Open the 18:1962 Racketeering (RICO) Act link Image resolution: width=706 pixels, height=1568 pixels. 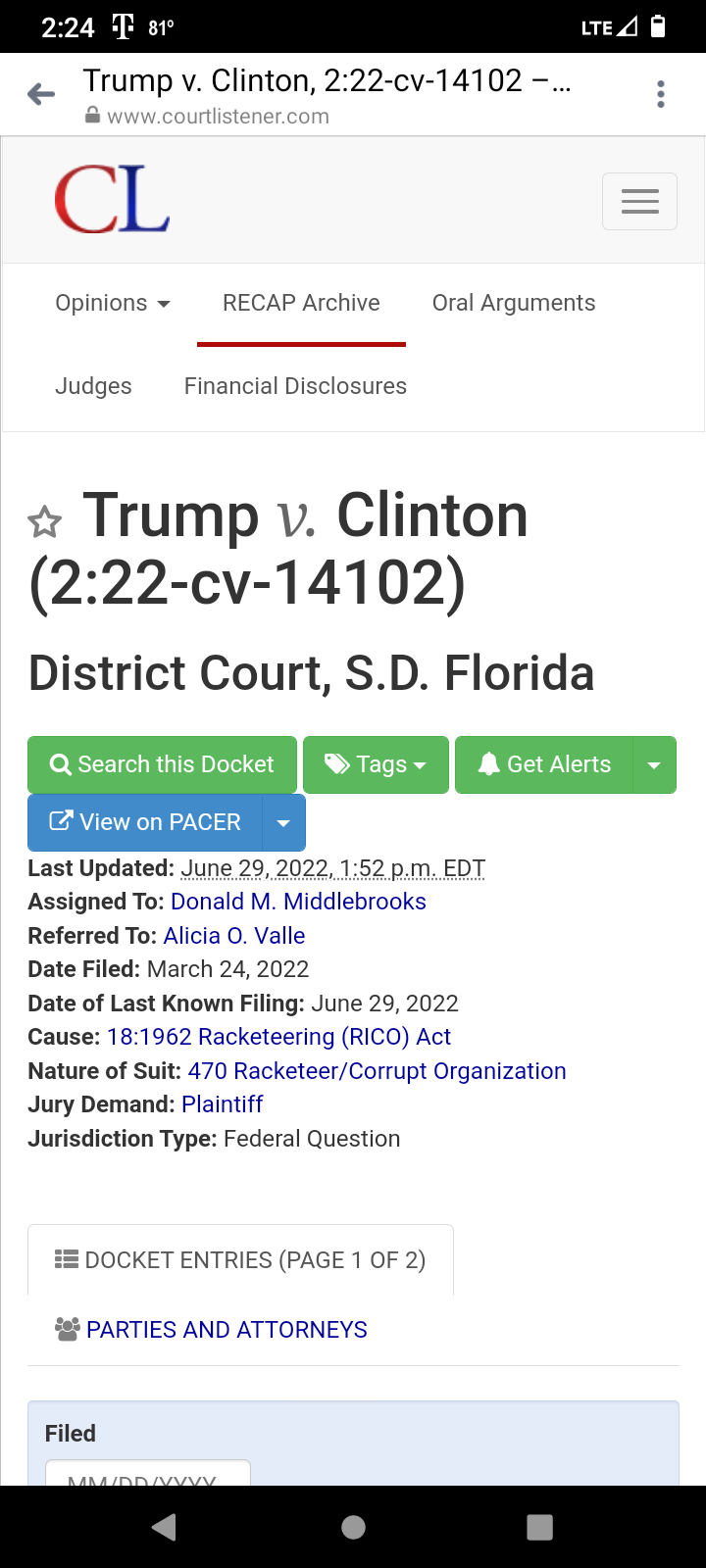[278, 1037]
